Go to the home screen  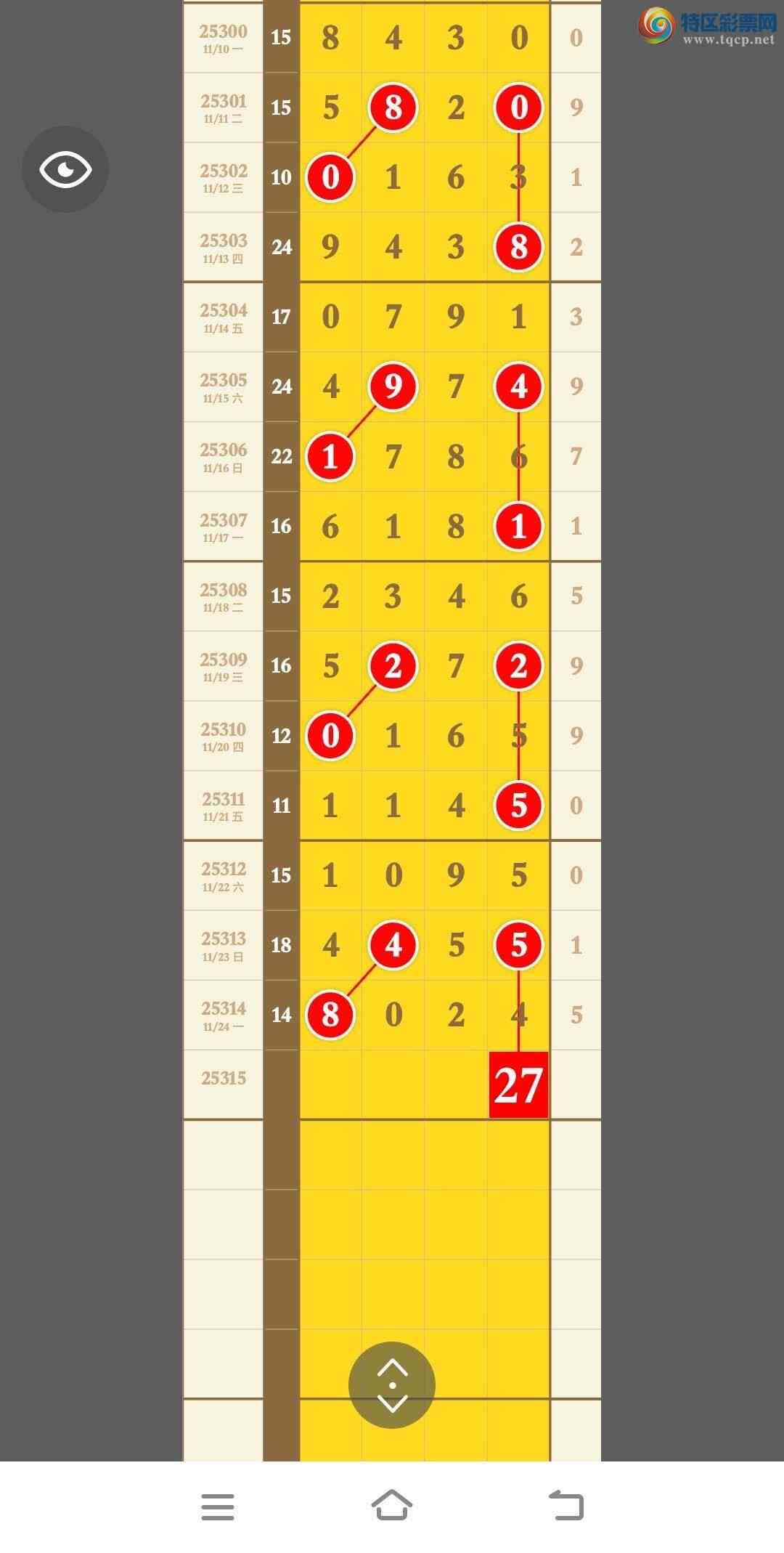[392, 1505]
